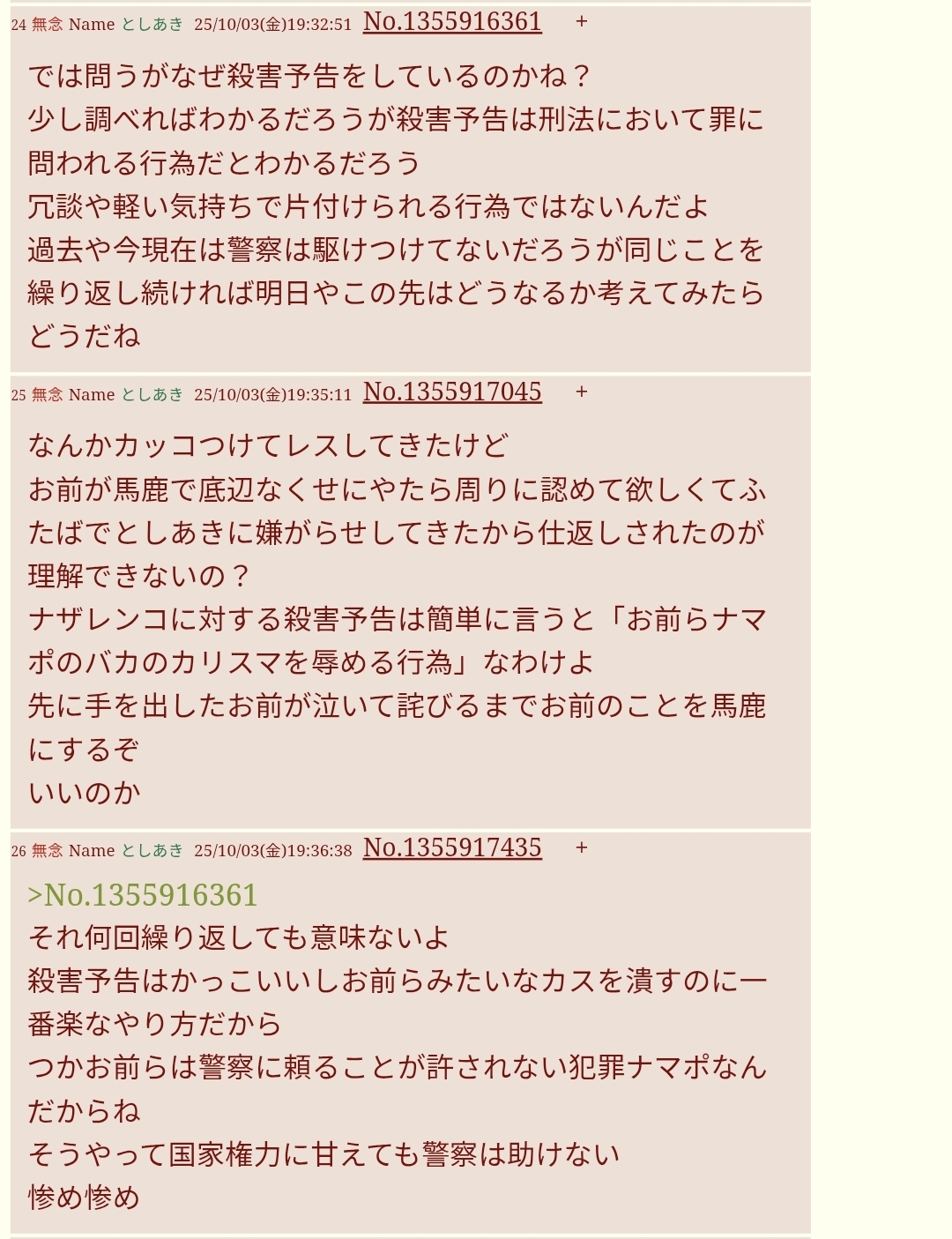
Task: Open post number No.1355917045 link
Action: coord(452,392)
